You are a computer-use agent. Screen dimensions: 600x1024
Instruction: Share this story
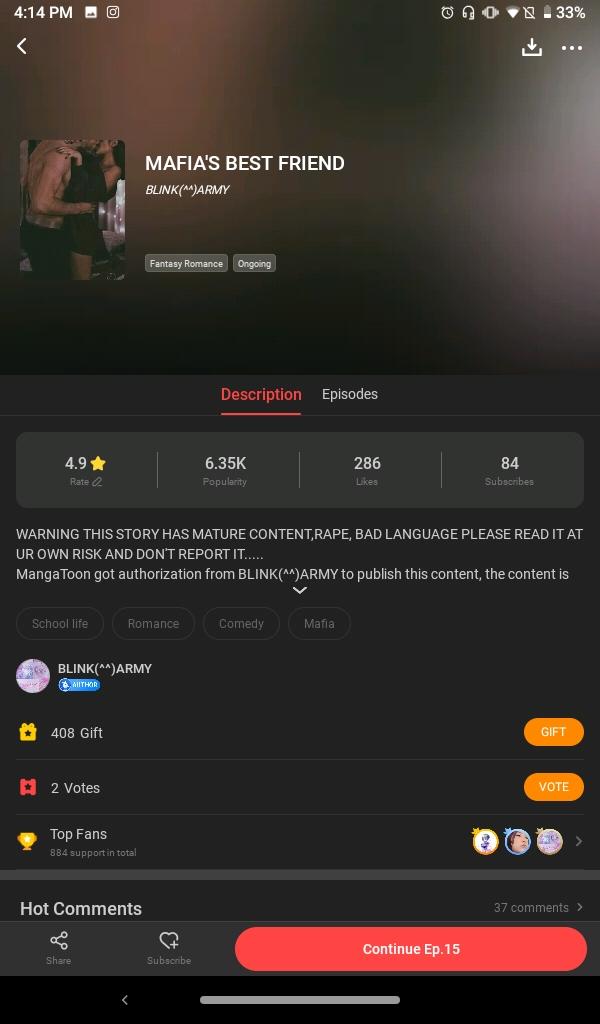[x=58, y=948]
